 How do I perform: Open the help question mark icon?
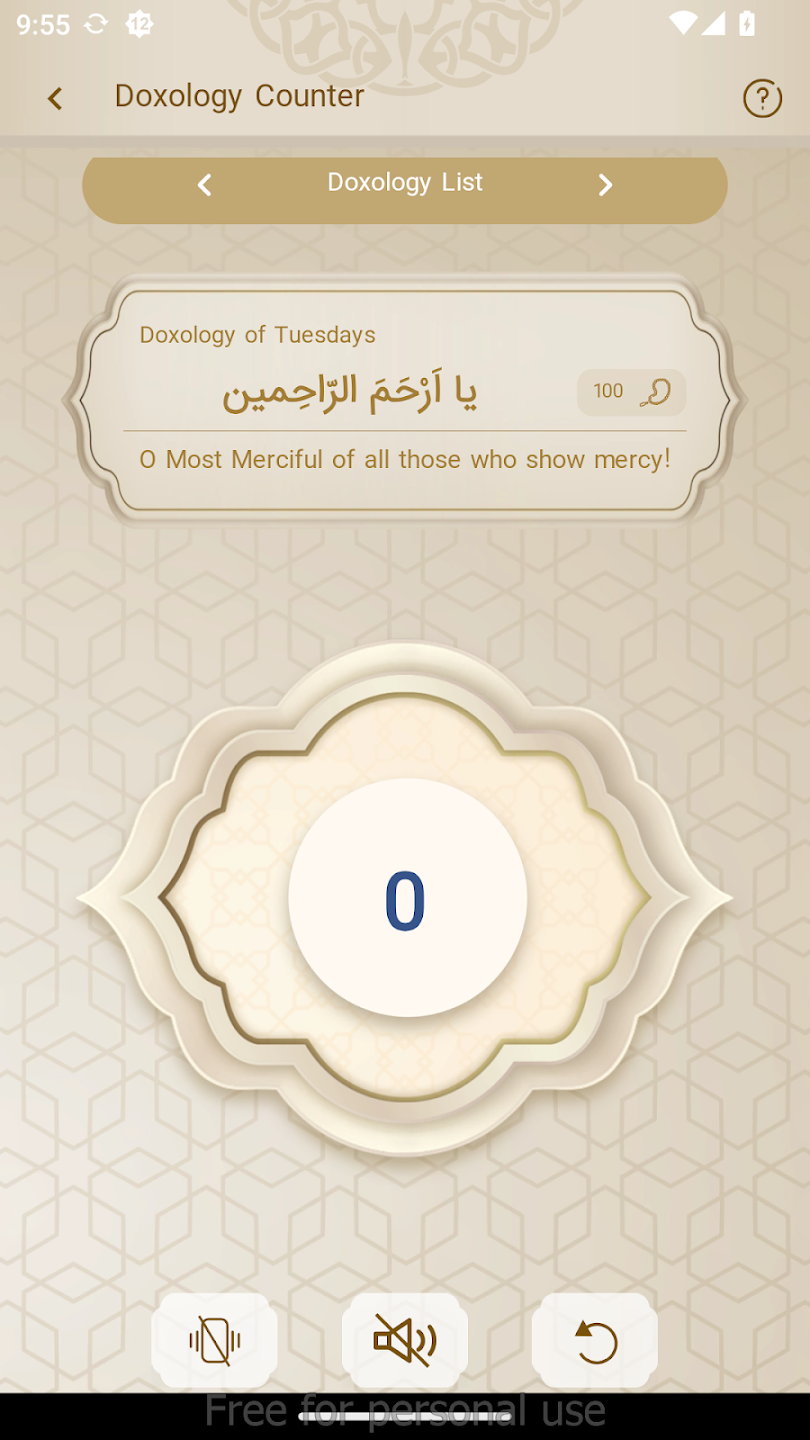762,98
